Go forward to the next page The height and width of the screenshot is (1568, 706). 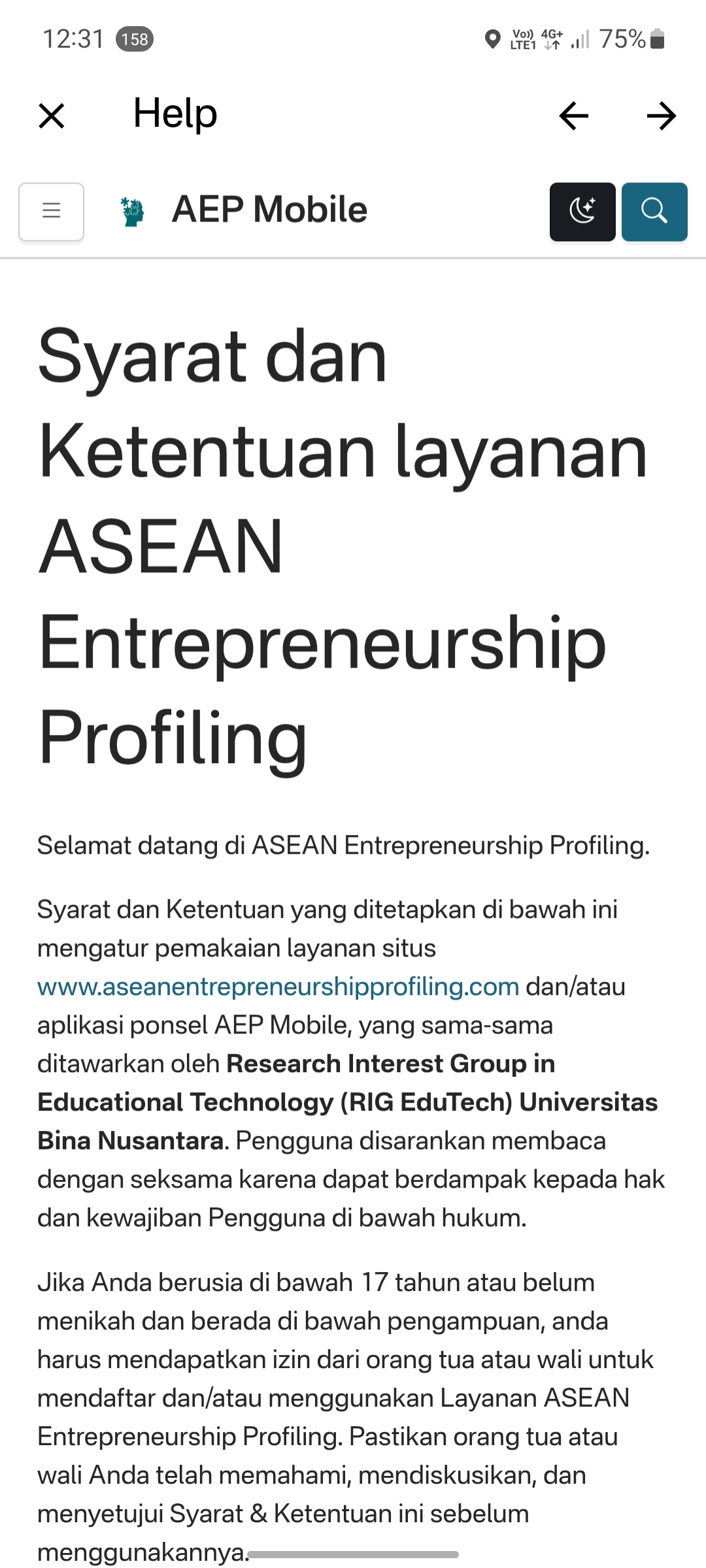pos(661,116)
